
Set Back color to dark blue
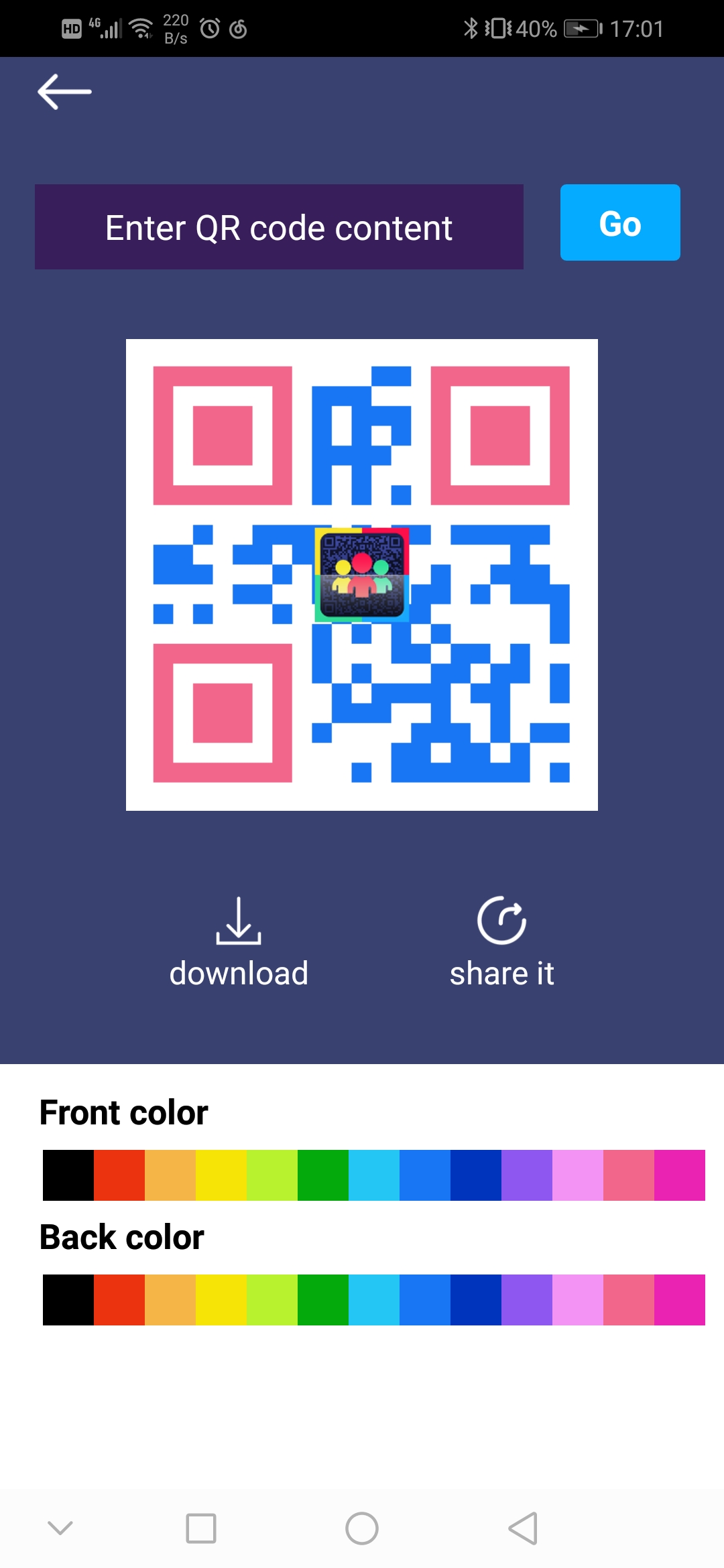click(x=476, y=1300)
